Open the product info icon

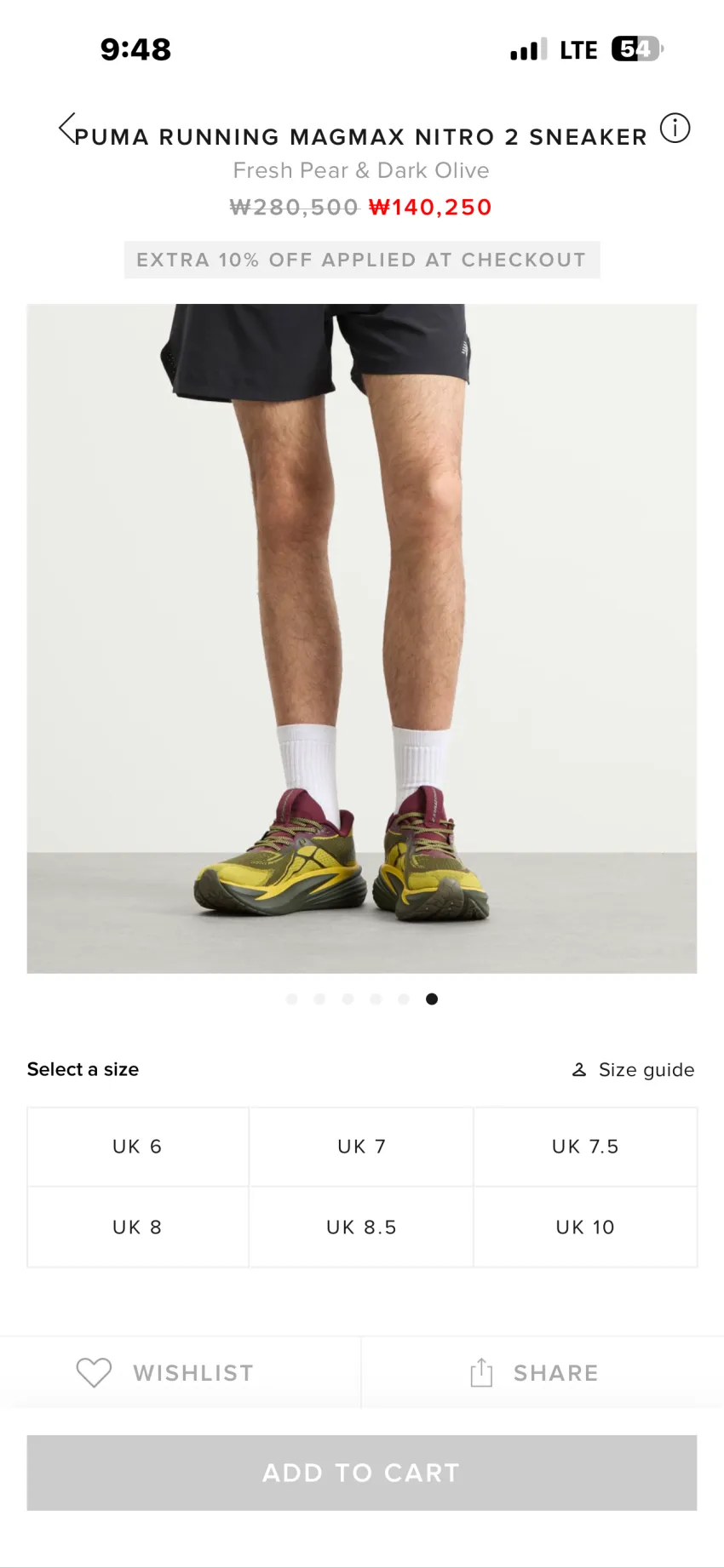675,129
